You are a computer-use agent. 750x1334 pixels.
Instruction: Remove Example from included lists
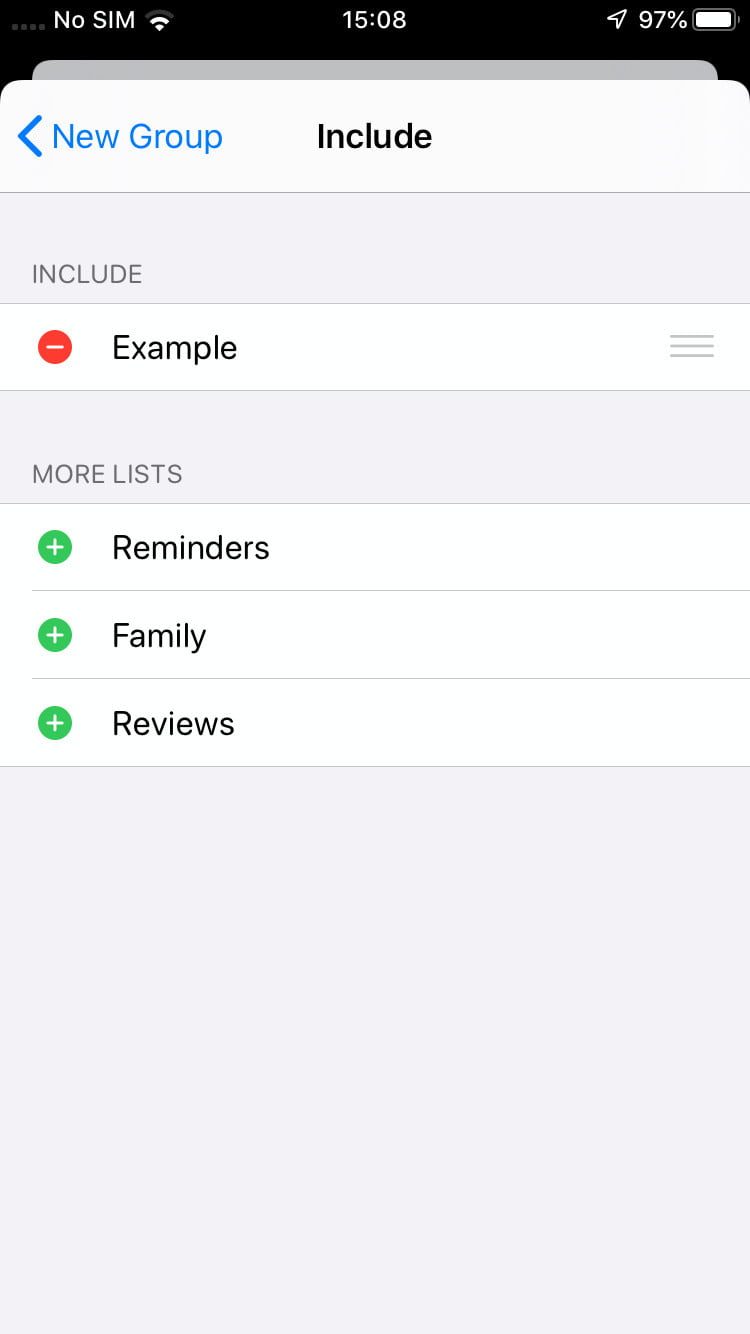[x=55, y=348]
